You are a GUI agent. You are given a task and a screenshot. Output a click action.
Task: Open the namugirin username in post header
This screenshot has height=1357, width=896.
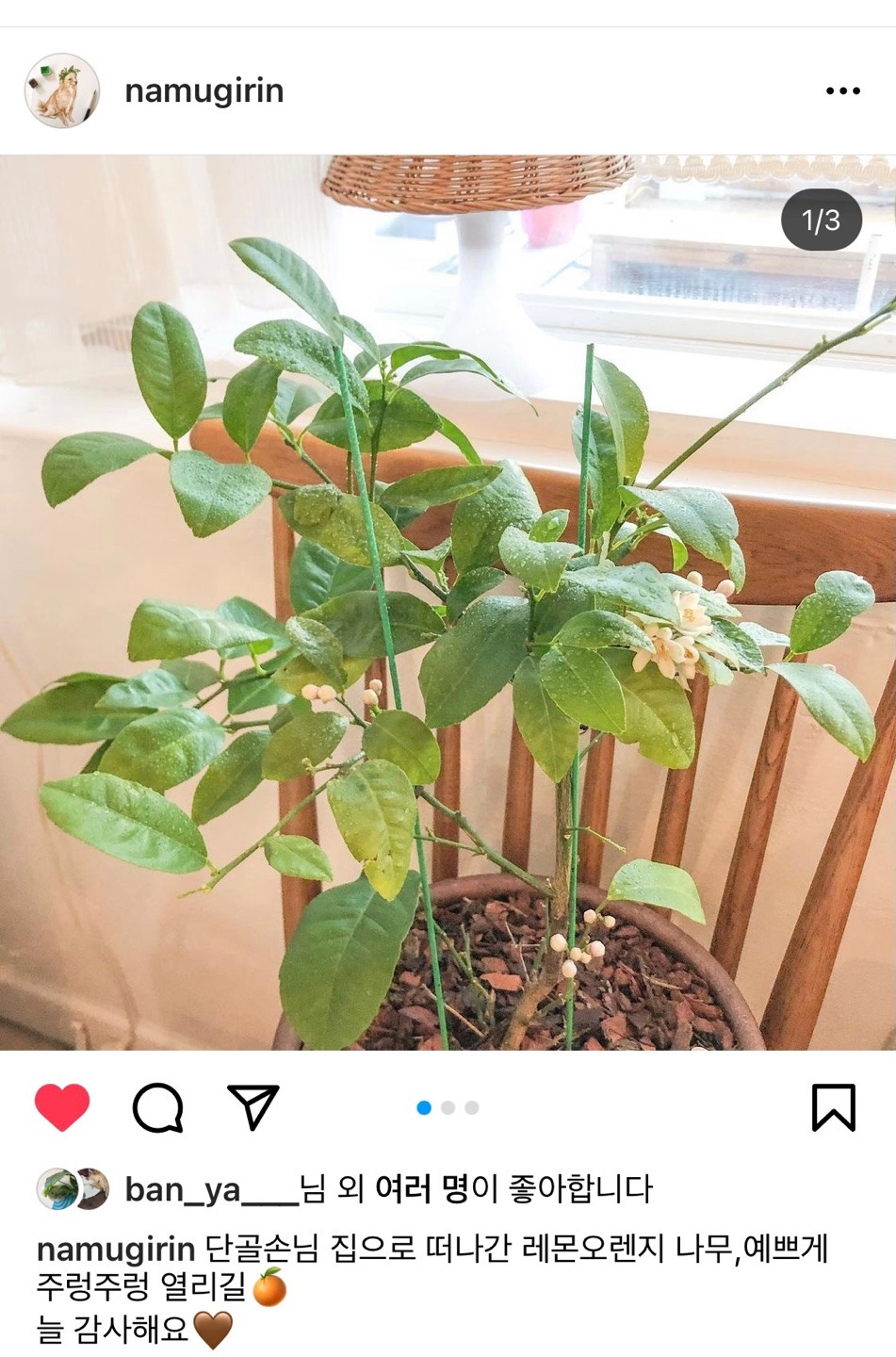(204, 90)
